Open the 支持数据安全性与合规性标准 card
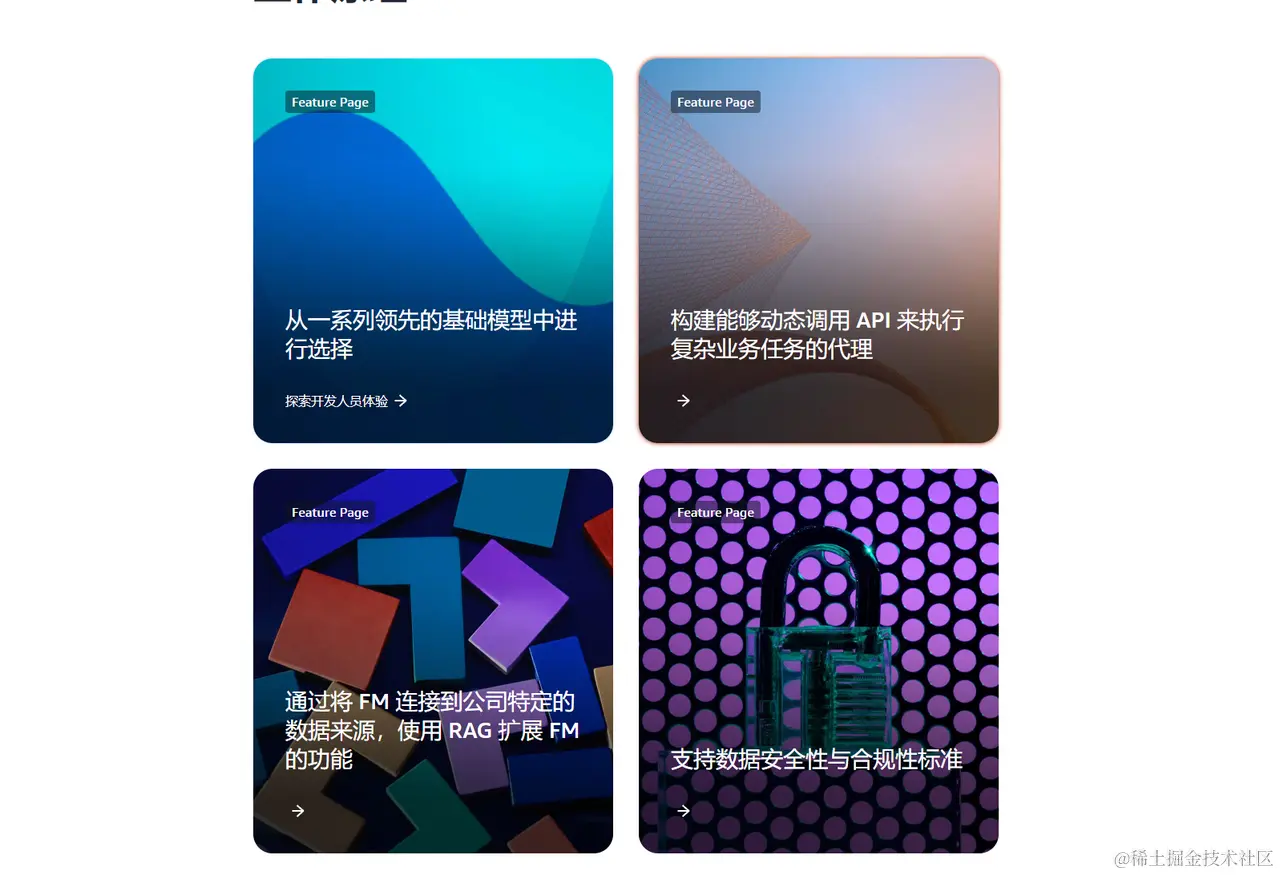 [816, 760]
